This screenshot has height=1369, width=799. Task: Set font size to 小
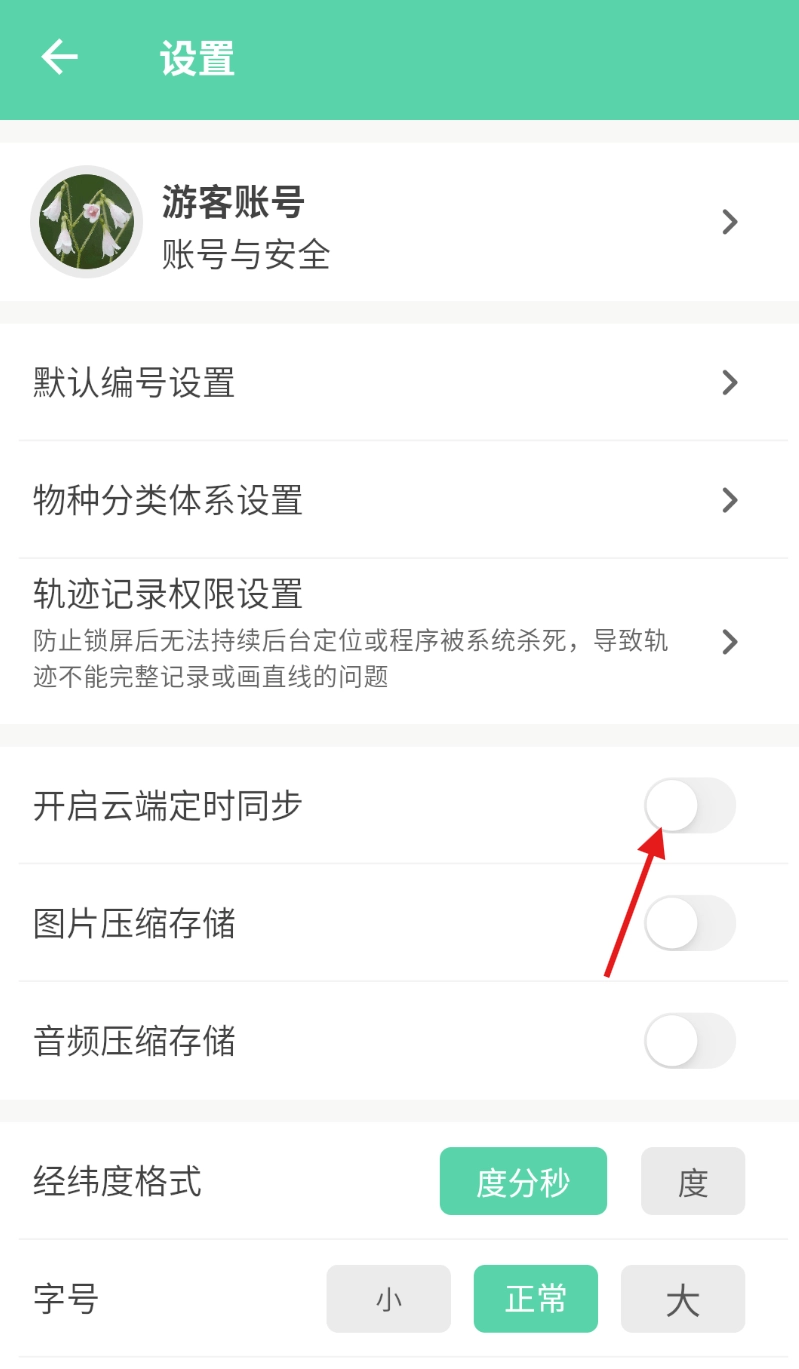(388, 1299)
